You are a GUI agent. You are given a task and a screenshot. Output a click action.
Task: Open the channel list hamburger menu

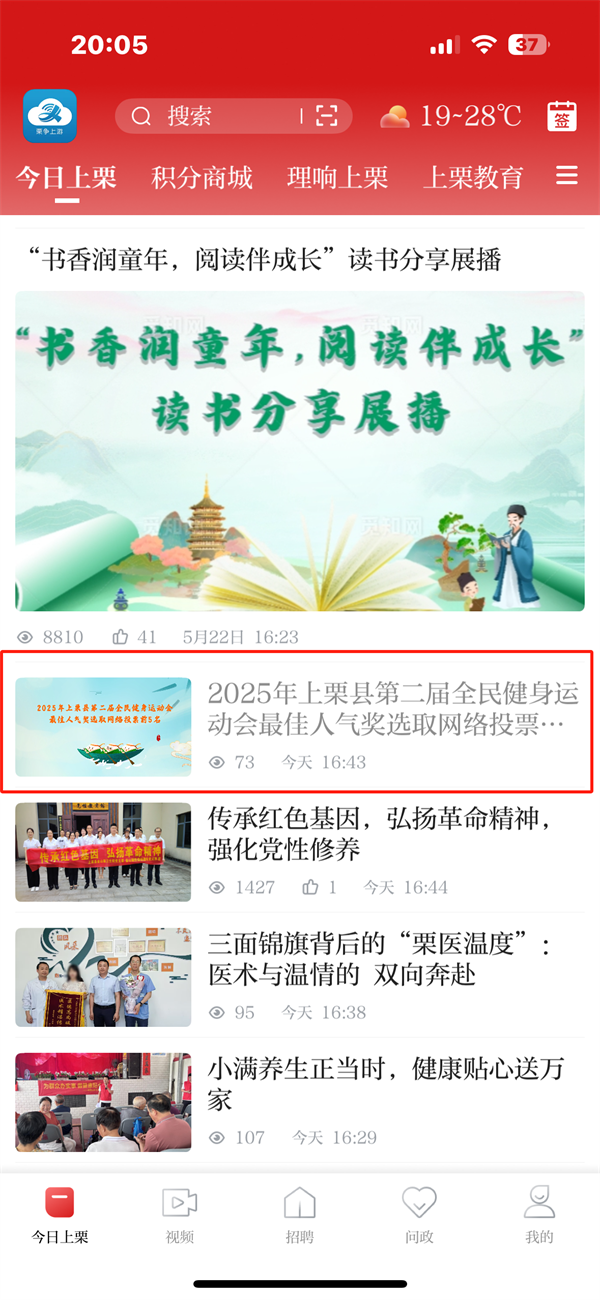pos(567,176)
